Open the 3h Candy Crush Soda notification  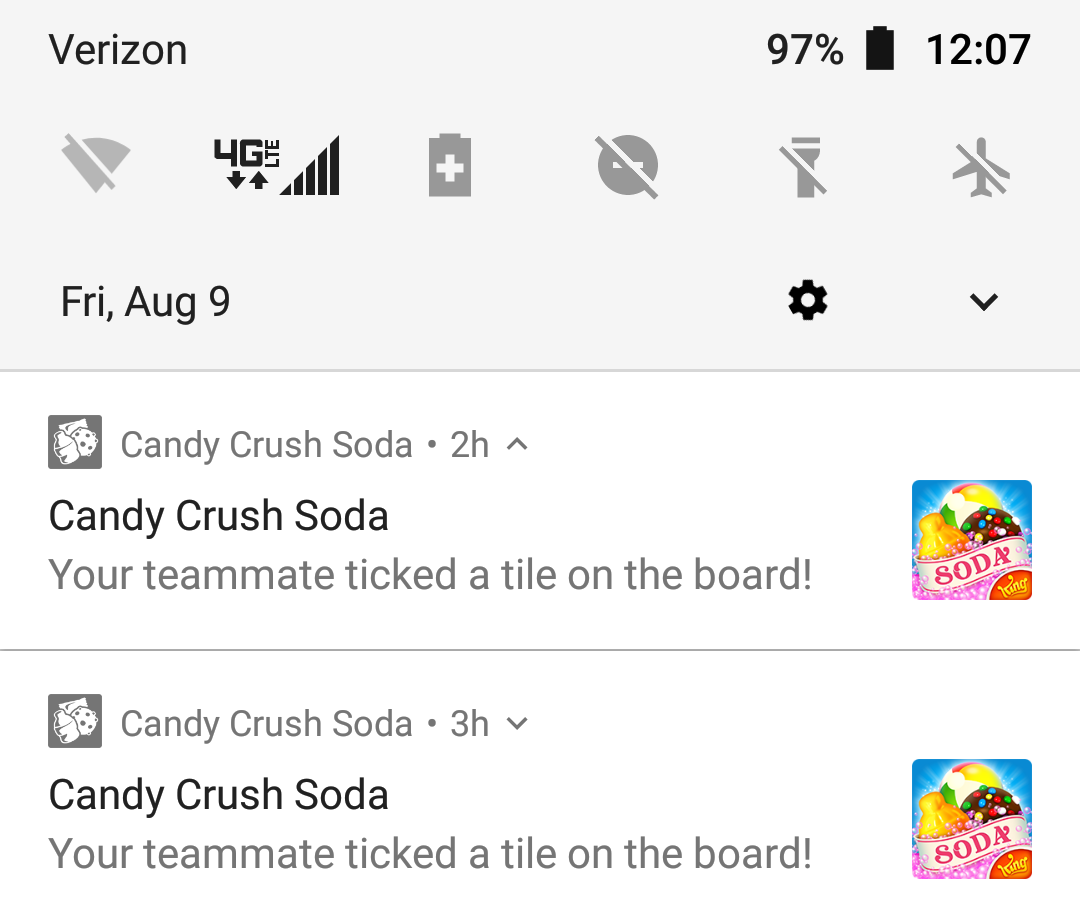(x=430, y=825)
